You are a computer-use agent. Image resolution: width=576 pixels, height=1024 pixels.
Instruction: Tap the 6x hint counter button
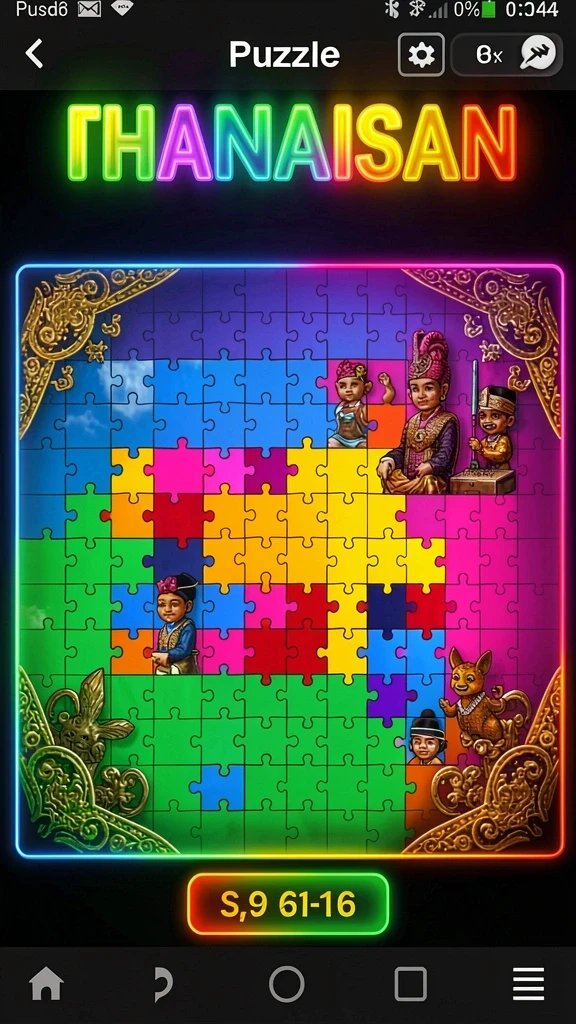point(507,55)
